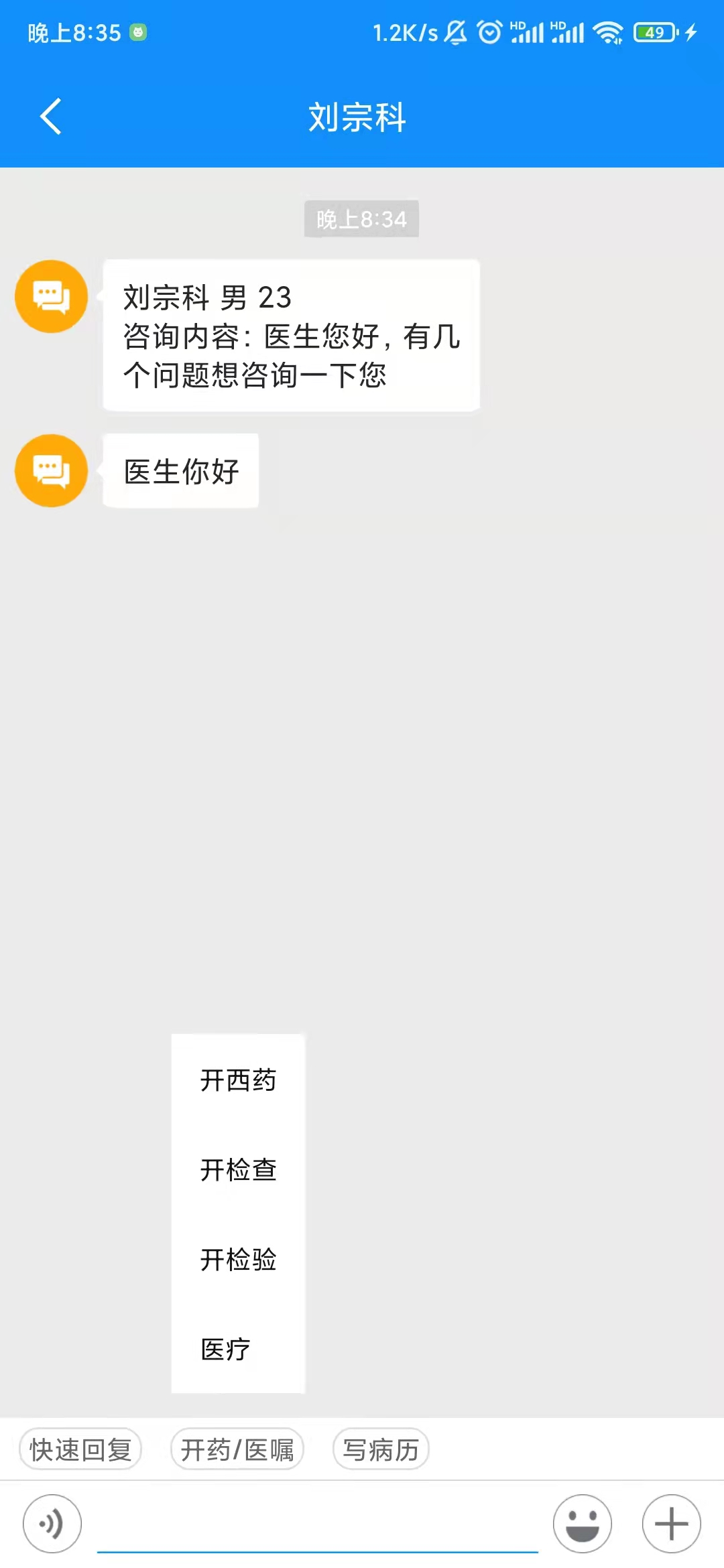
Task: Open the emoji picker
Action: click(x=583, y=1524)
